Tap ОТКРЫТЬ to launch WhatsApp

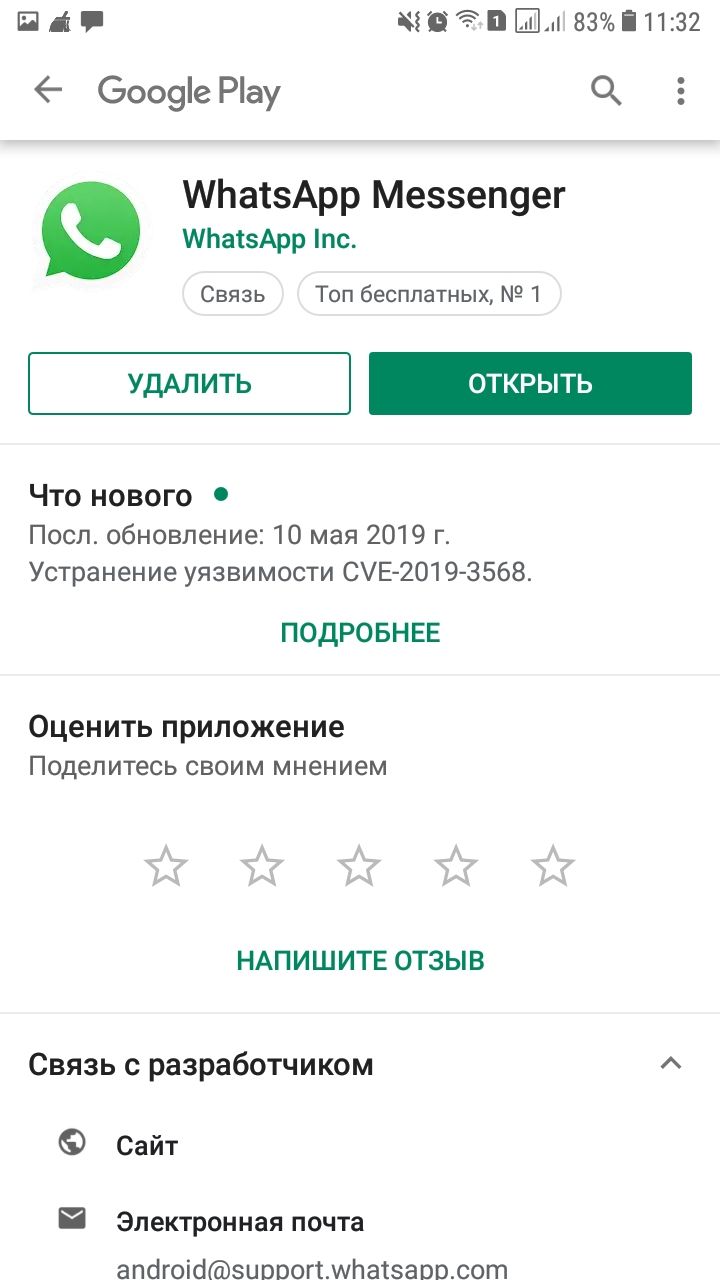[530, 383]
